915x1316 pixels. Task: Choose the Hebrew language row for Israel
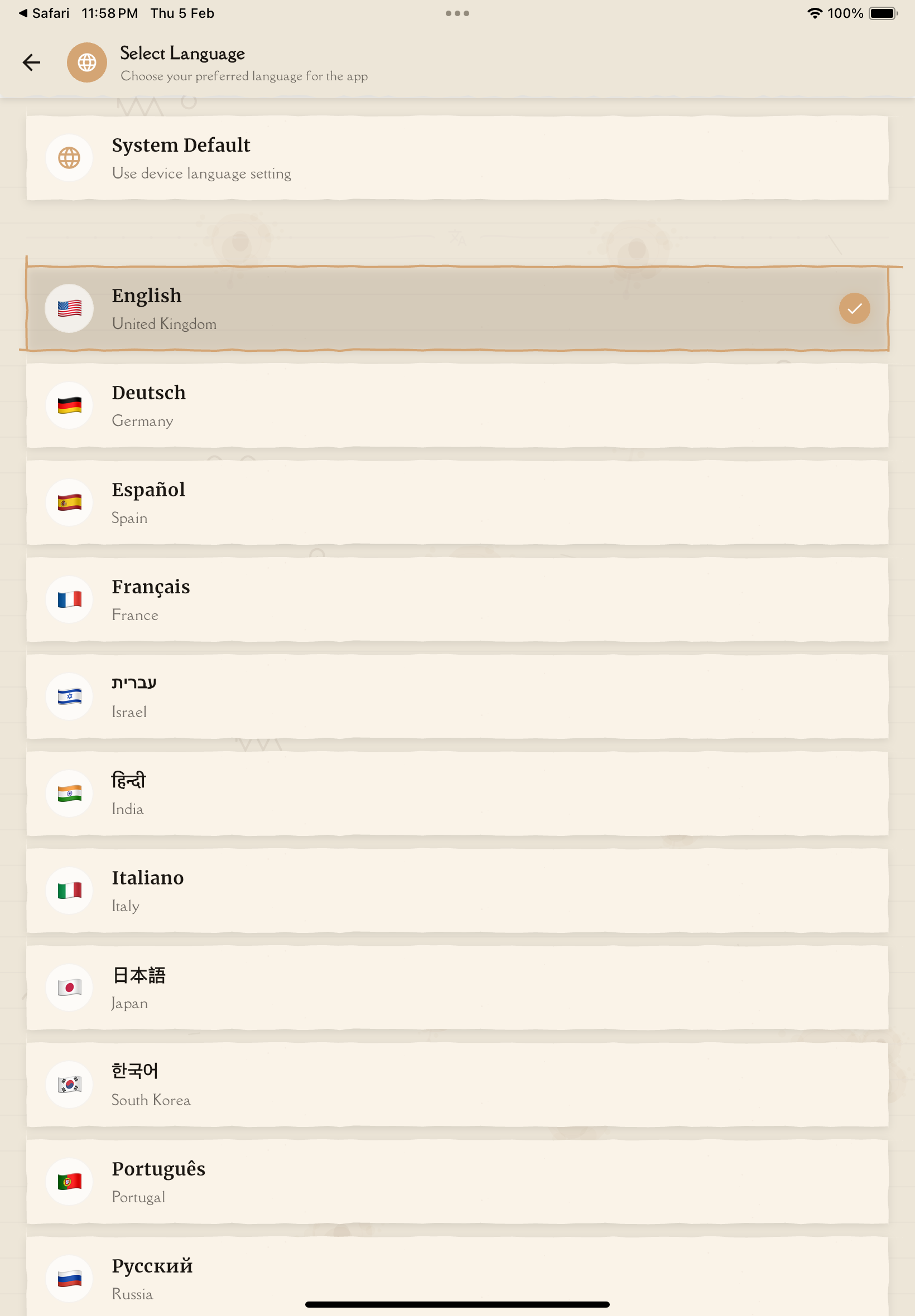click(x=457, y=696)
